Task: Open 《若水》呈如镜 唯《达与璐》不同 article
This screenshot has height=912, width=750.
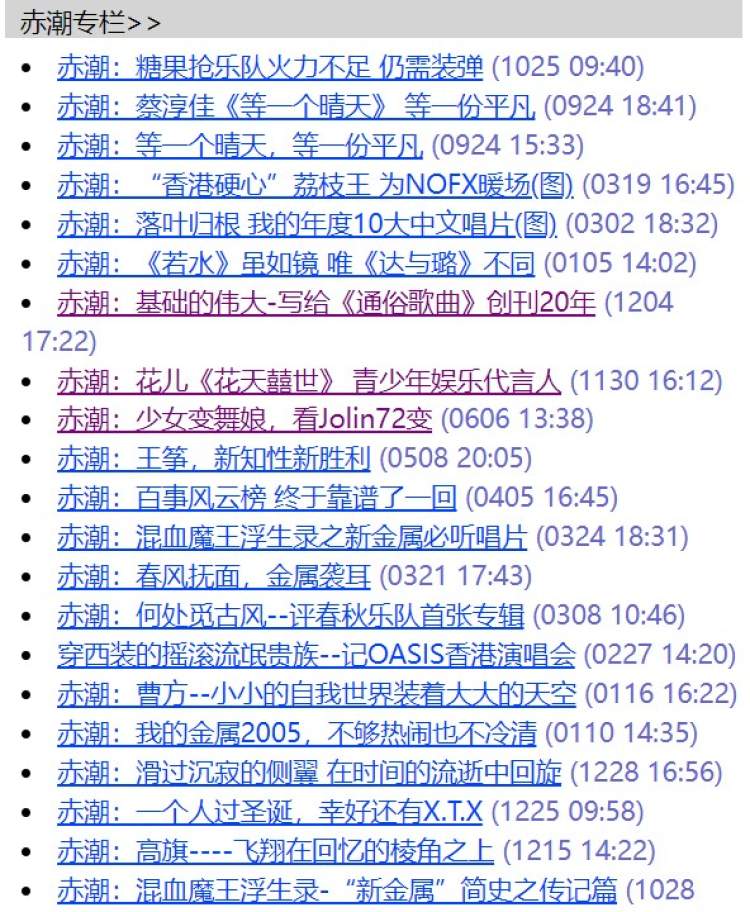Action: tap(296, 263)
